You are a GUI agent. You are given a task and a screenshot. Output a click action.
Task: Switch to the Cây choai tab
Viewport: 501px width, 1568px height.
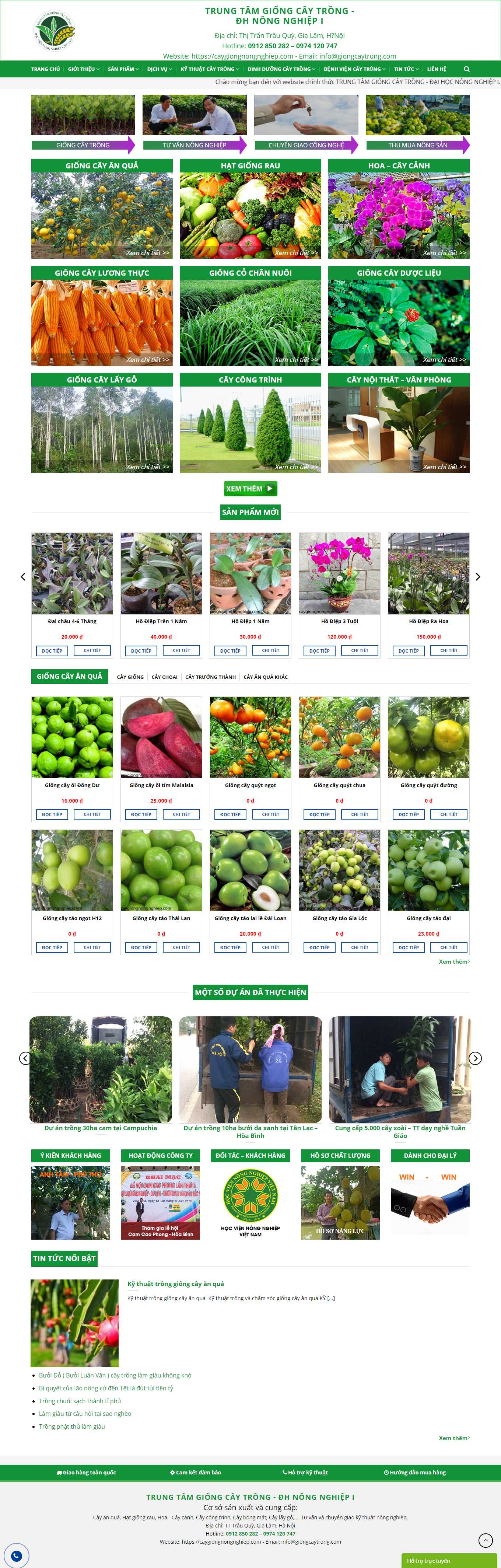click(x=164, y=677)
